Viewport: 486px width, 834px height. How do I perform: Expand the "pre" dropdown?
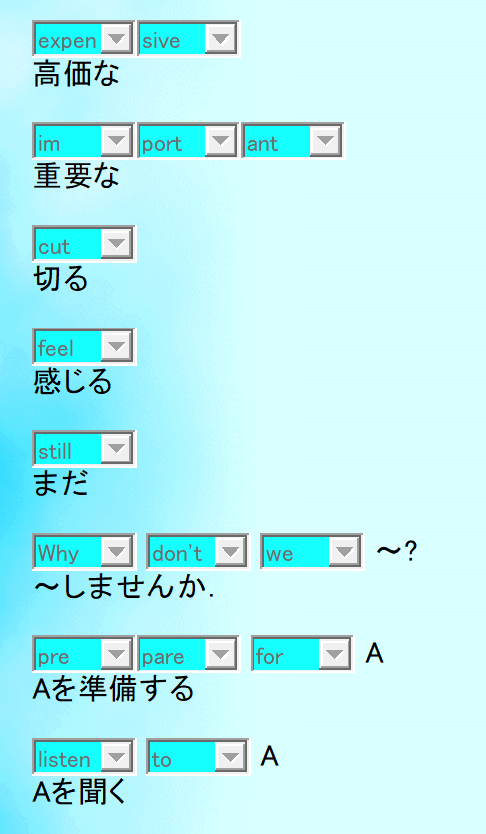tap(83, 654)
